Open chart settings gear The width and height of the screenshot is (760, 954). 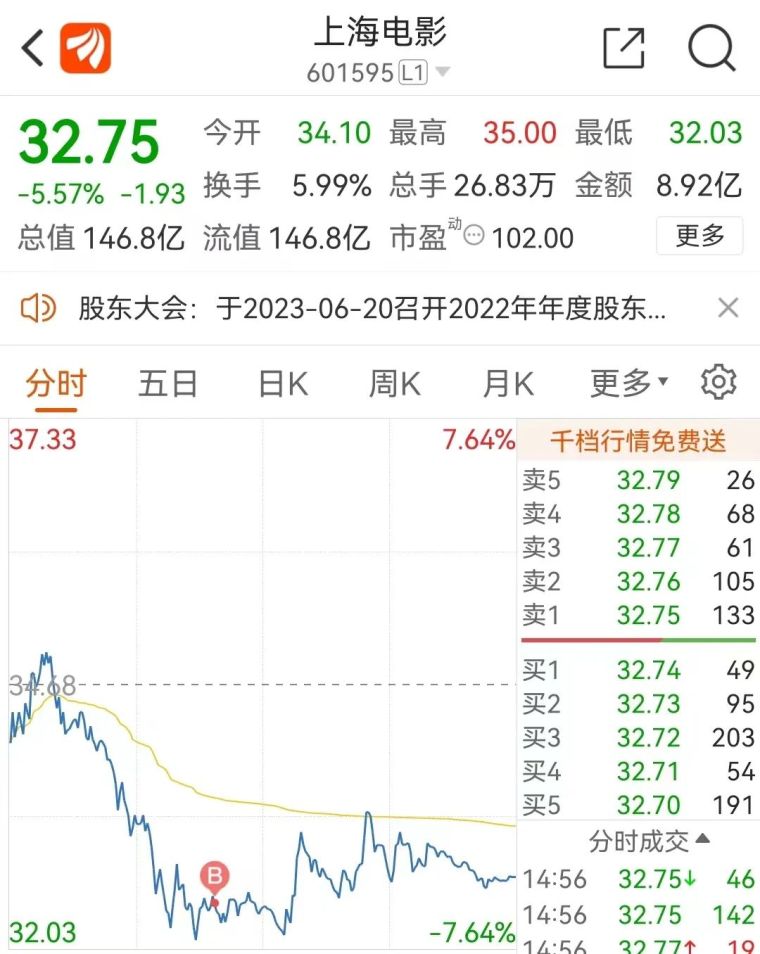click(x=718, y=383)
